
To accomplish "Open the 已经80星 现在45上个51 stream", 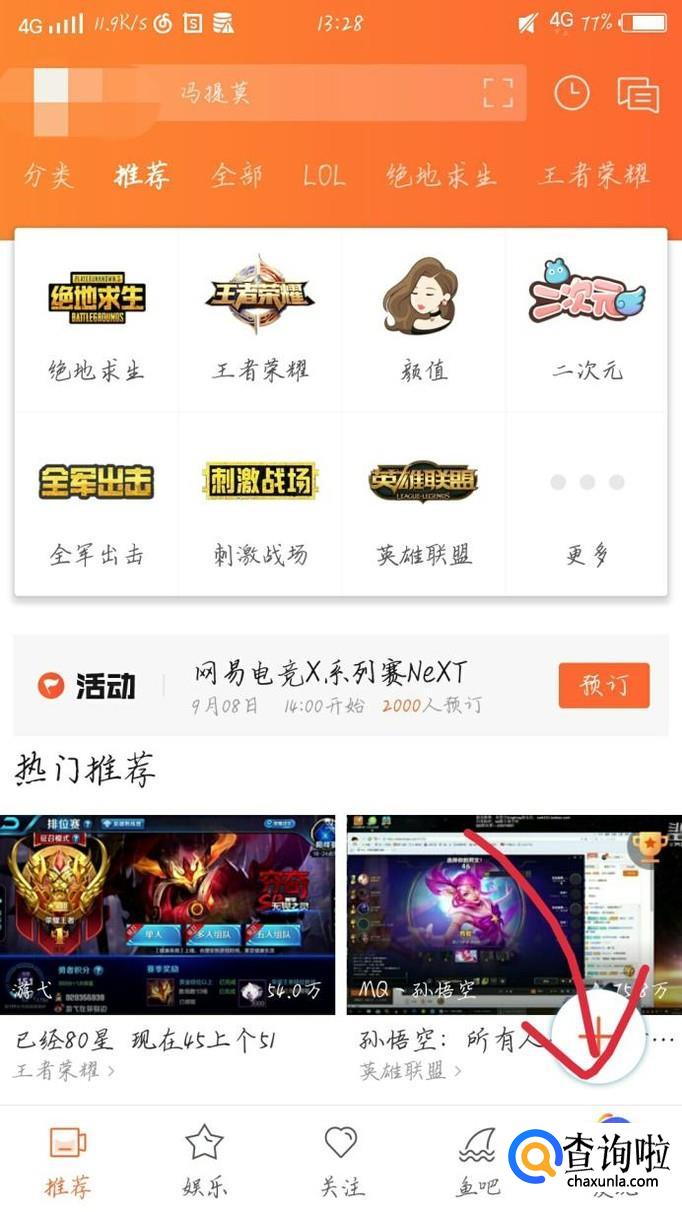I will tap(167, 915).
